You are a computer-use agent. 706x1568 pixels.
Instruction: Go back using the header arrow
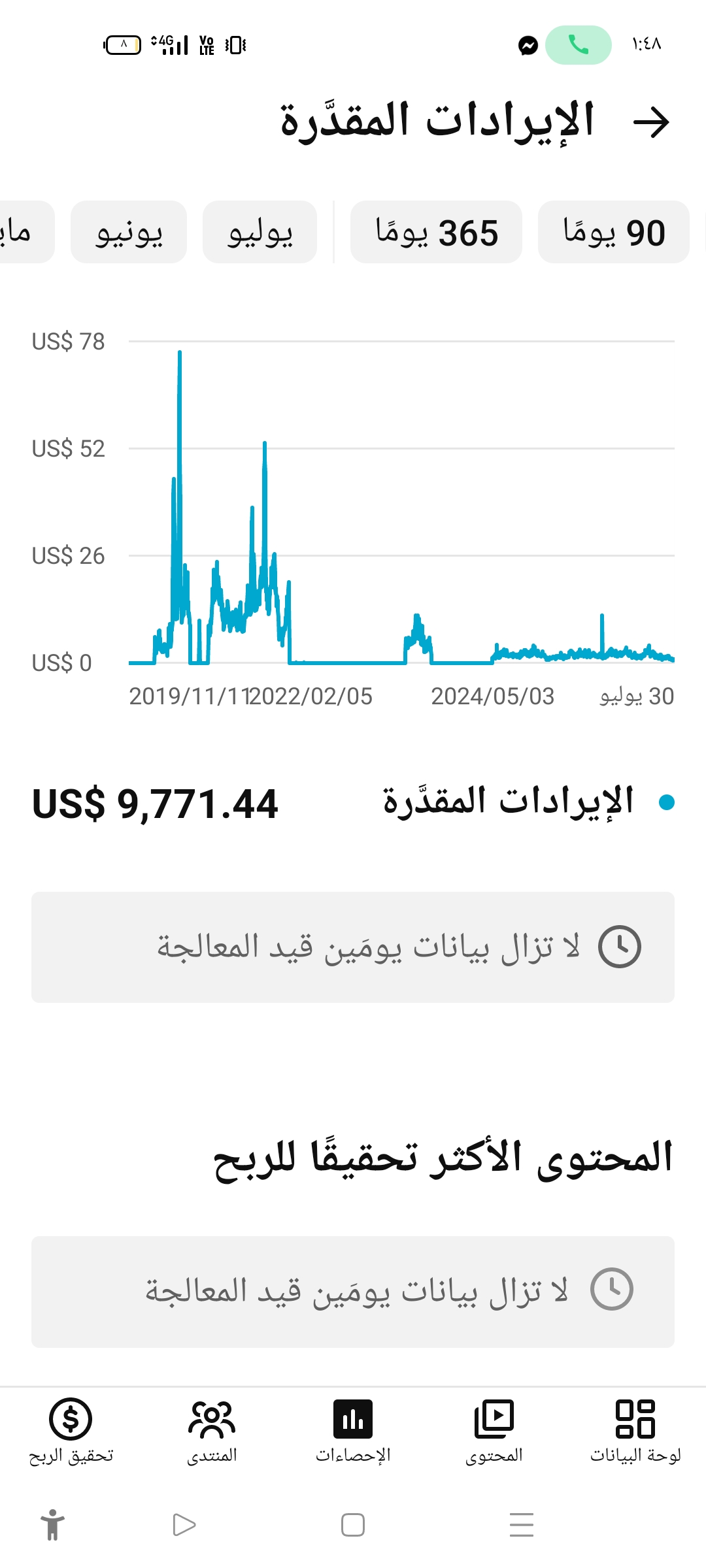pos(651,122)
